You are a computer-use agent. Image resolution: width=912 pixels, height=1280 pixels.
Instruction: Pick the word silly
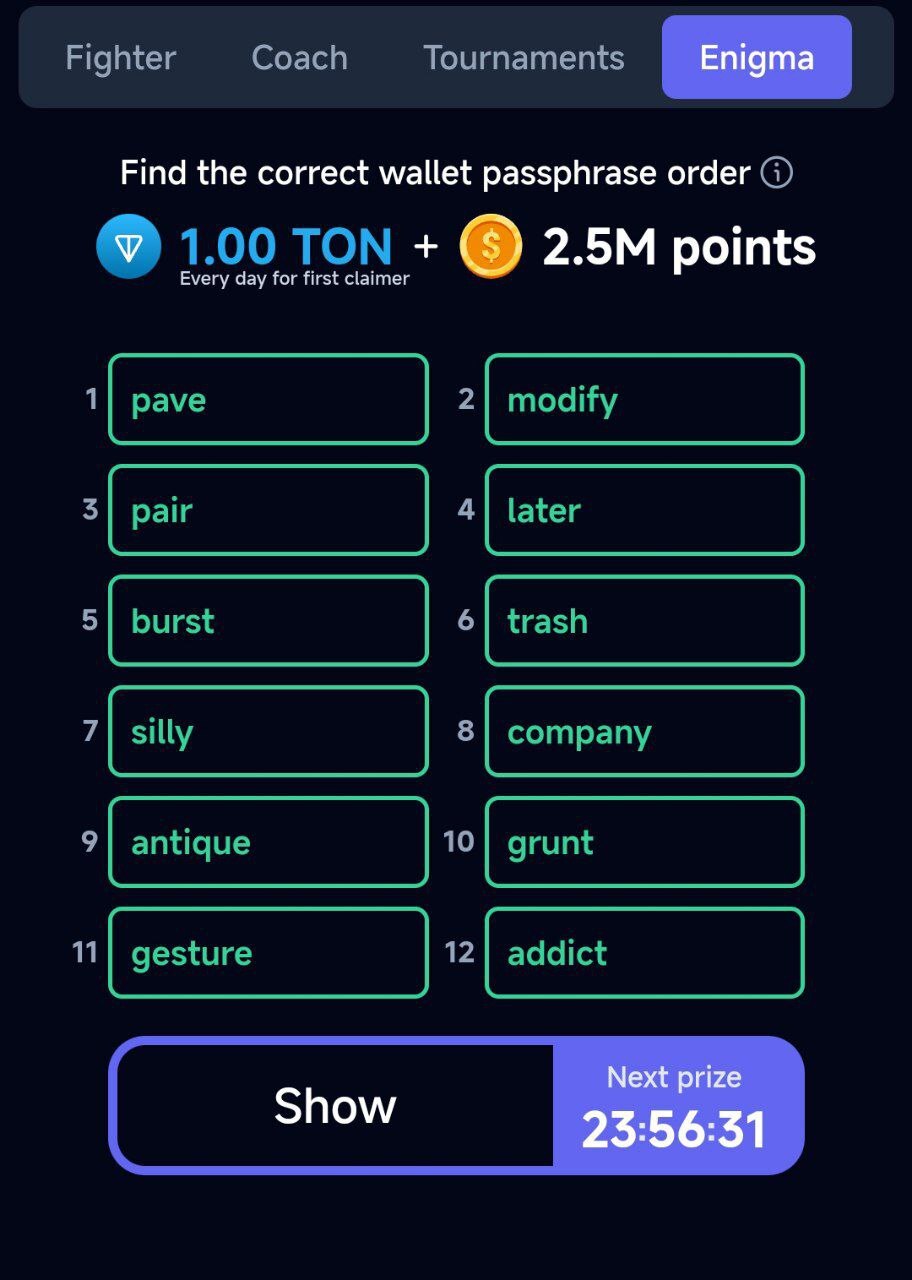(x=268, y=731)
